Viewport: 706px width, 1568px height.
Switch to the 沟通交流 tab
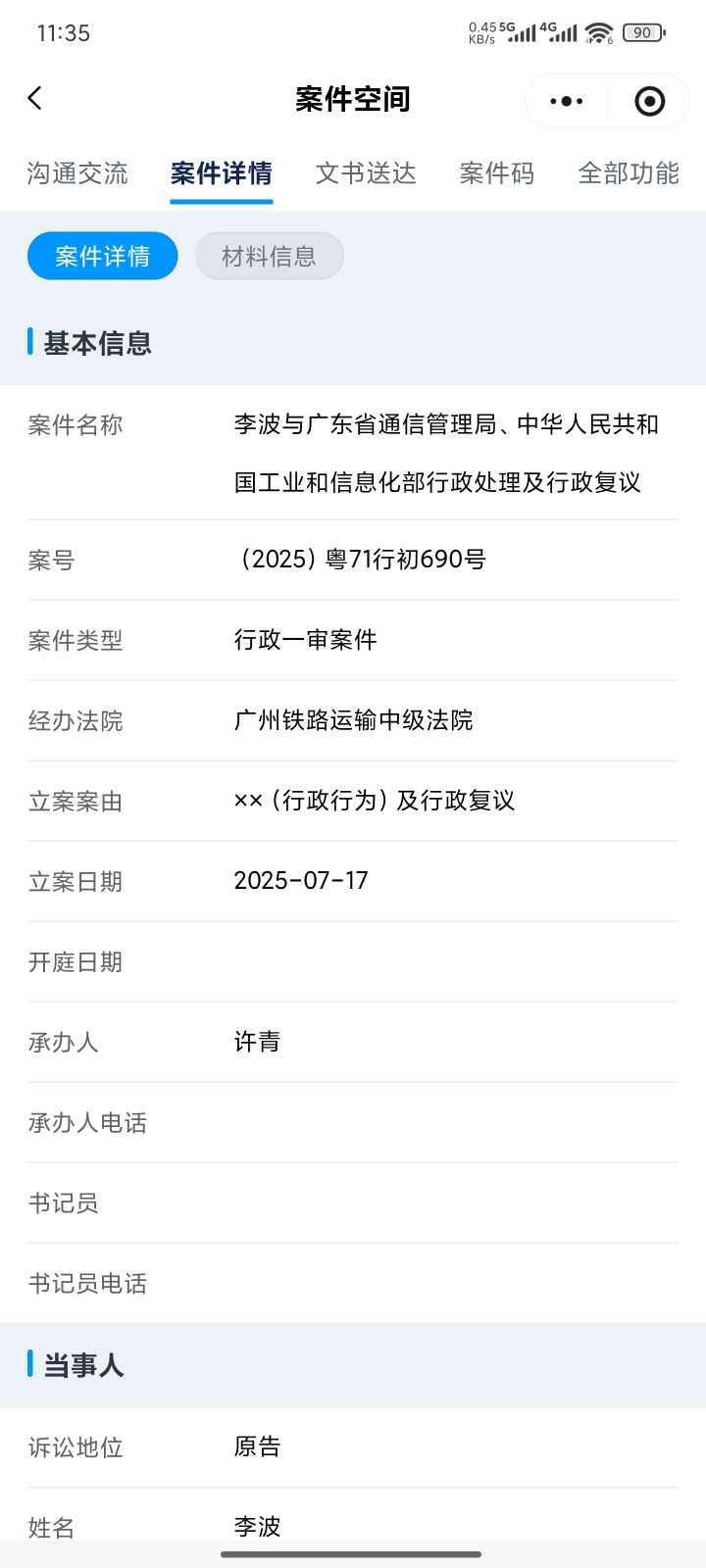tap(77, 173)
